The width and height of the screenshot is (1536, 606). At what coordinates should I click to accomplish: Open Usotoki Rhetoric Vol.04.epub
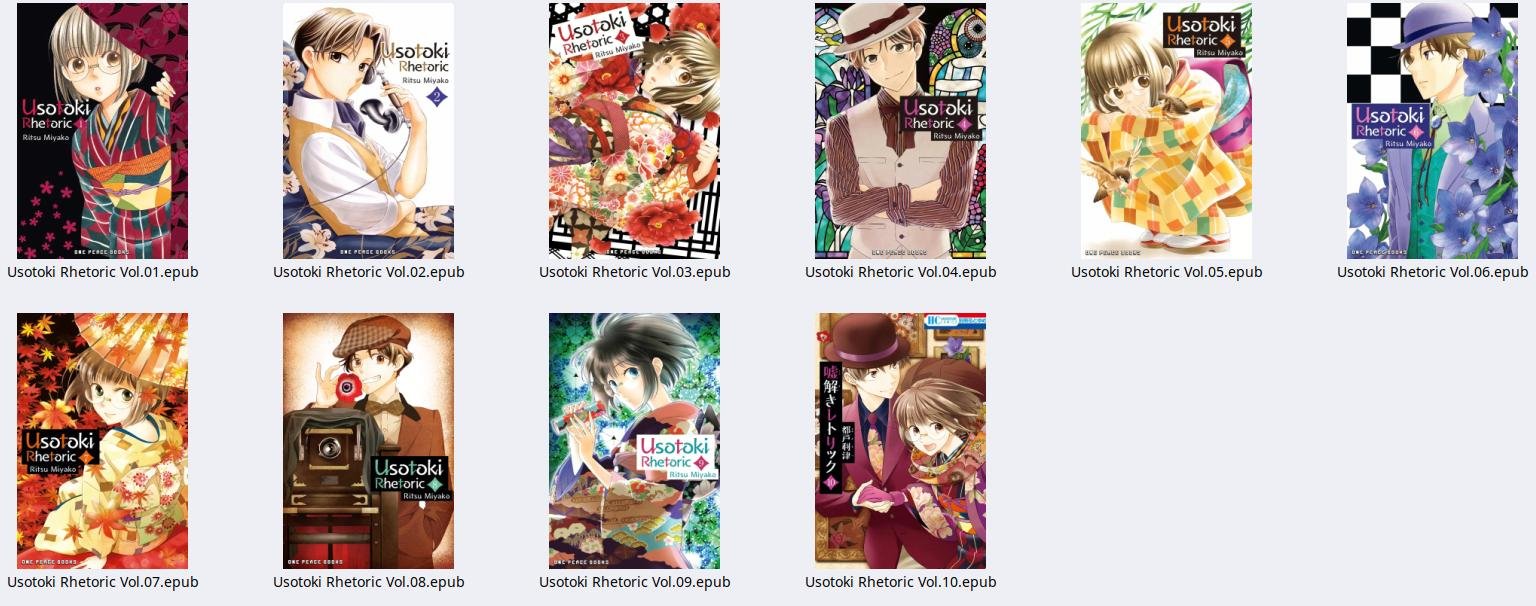[900, 131]
